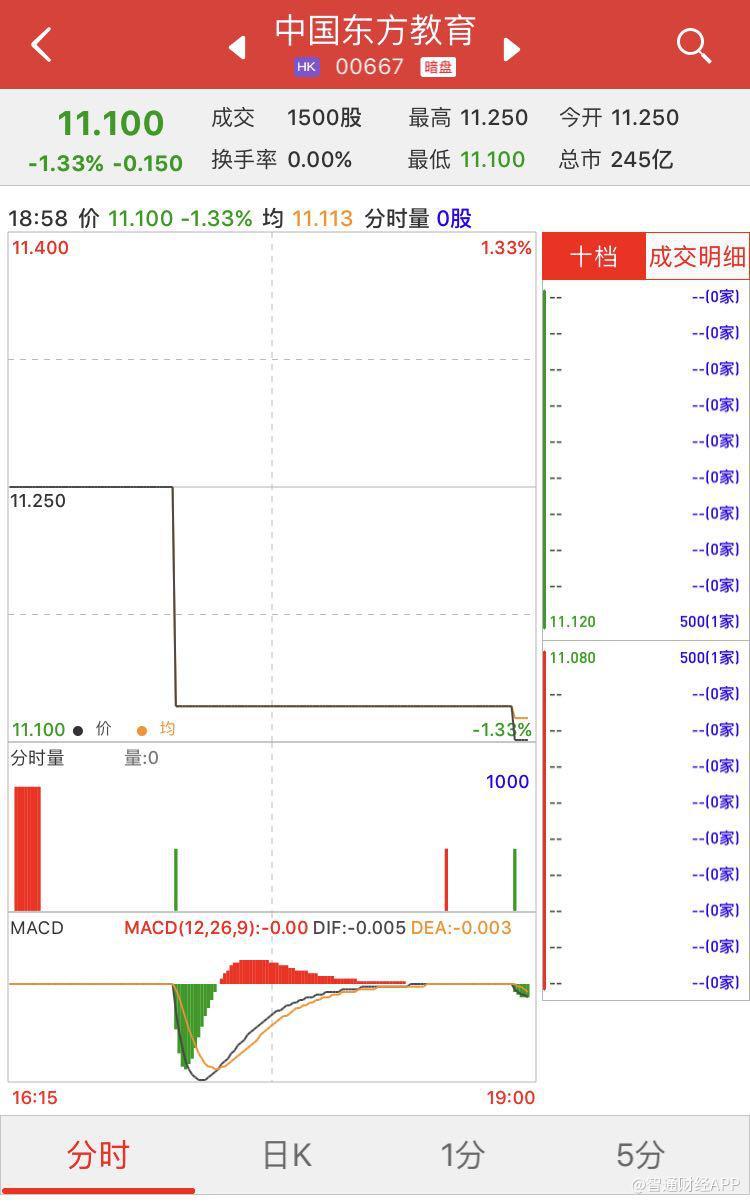Select the 十档 order book tab
The height and width of the screenshot is (1204, 750).
point(593,257)
